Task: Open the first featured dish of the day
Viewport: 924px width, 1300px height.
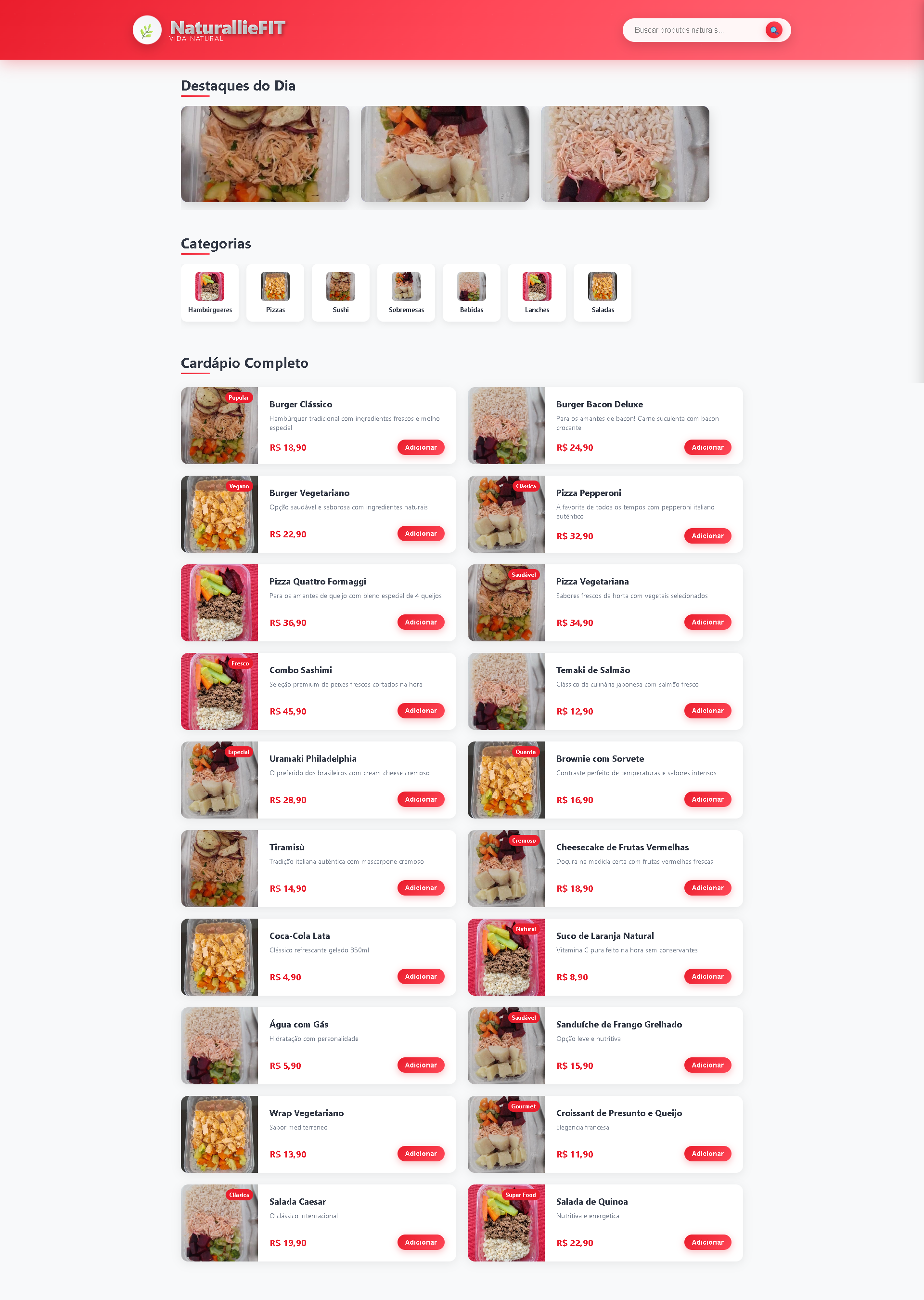Action: 265,154
